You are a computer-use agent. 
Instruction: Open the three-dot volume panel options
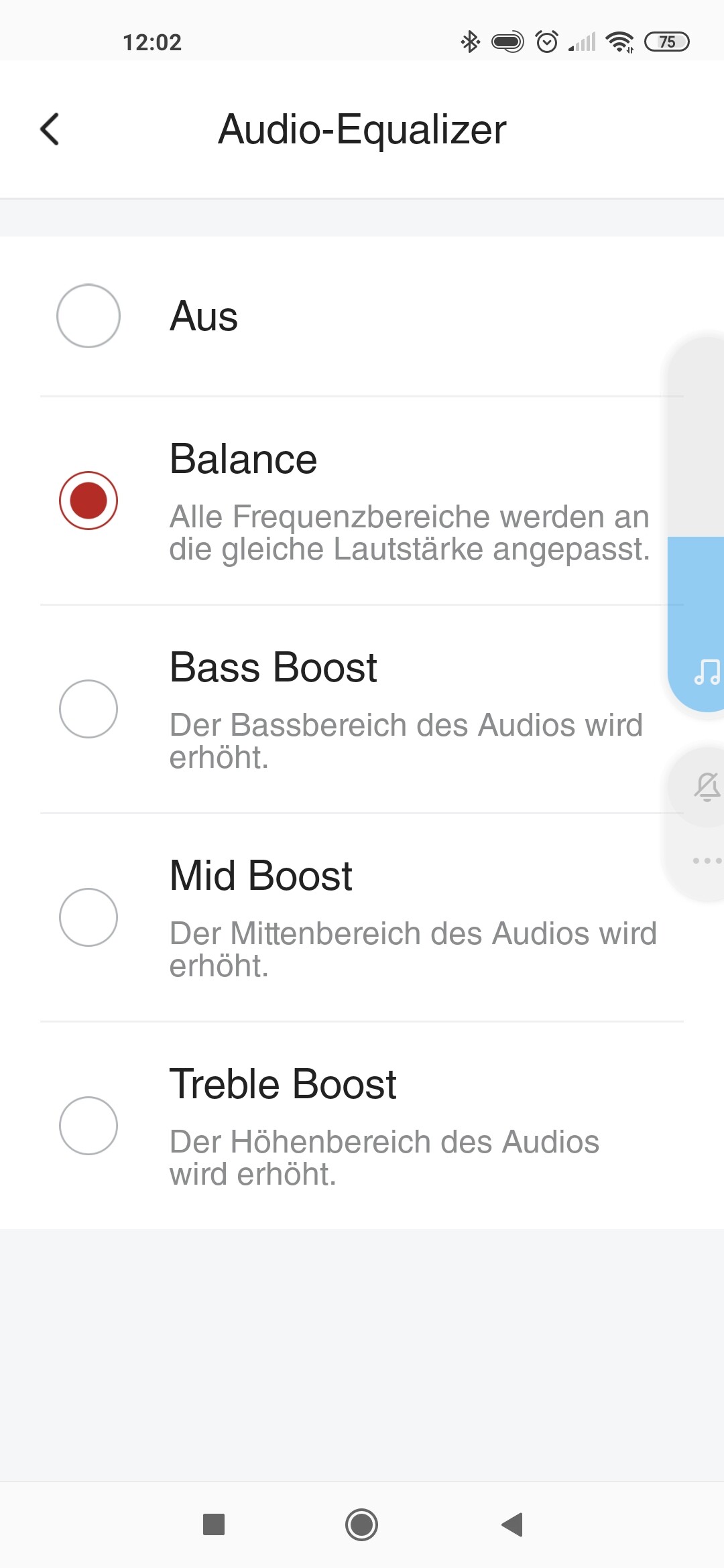click(x=707, y=860)
